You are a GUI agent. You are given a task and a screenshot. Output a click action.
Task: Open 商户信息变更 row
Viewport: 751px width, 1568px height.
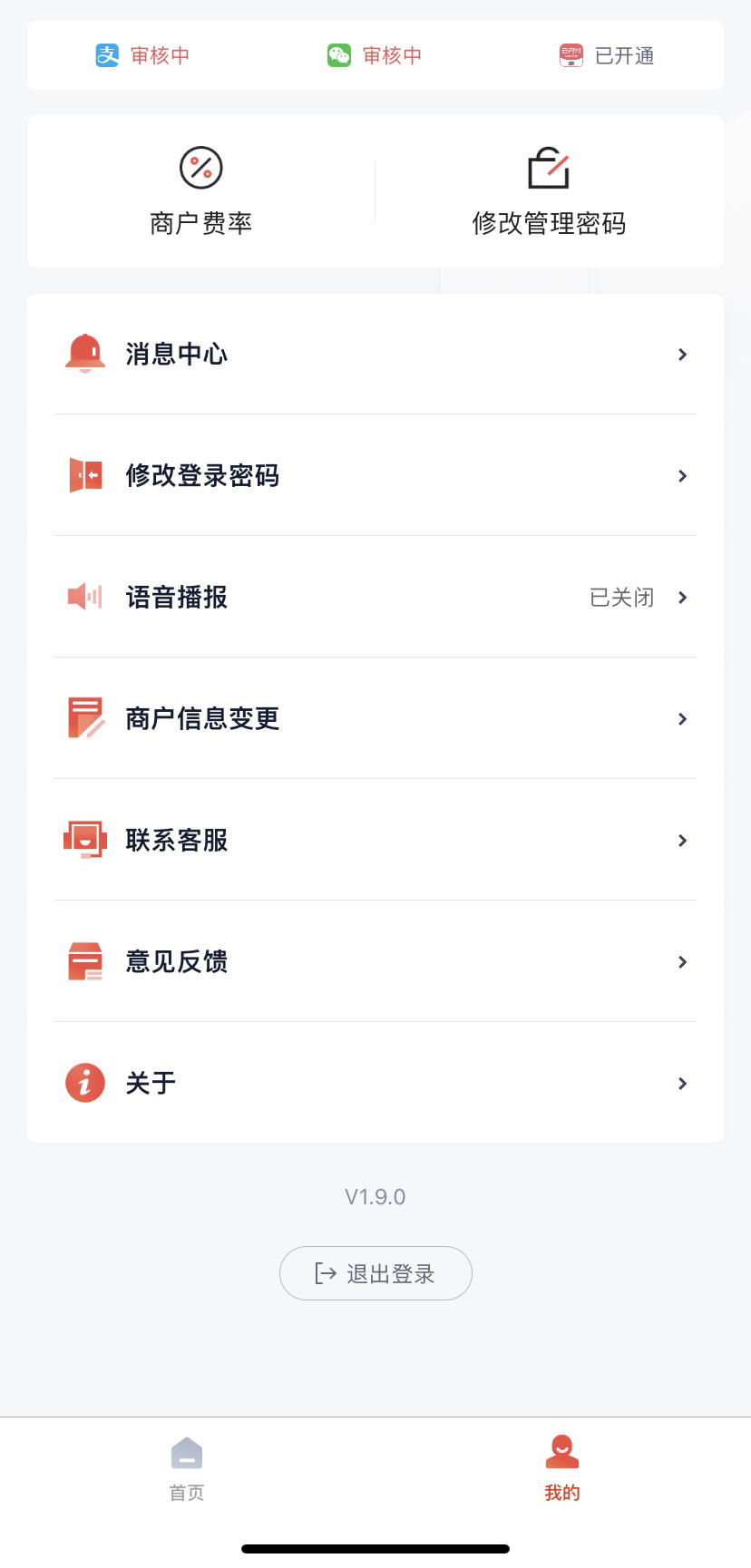pyautogui.click(x=375, y=718)
